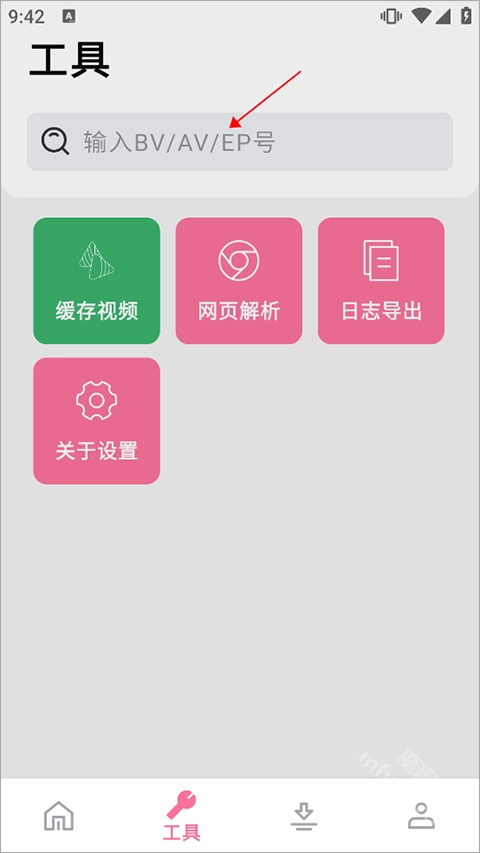The image size is (480, 853).
Task: Tap the BV/AV/EP number search field
Action: (x=240, y=142)
